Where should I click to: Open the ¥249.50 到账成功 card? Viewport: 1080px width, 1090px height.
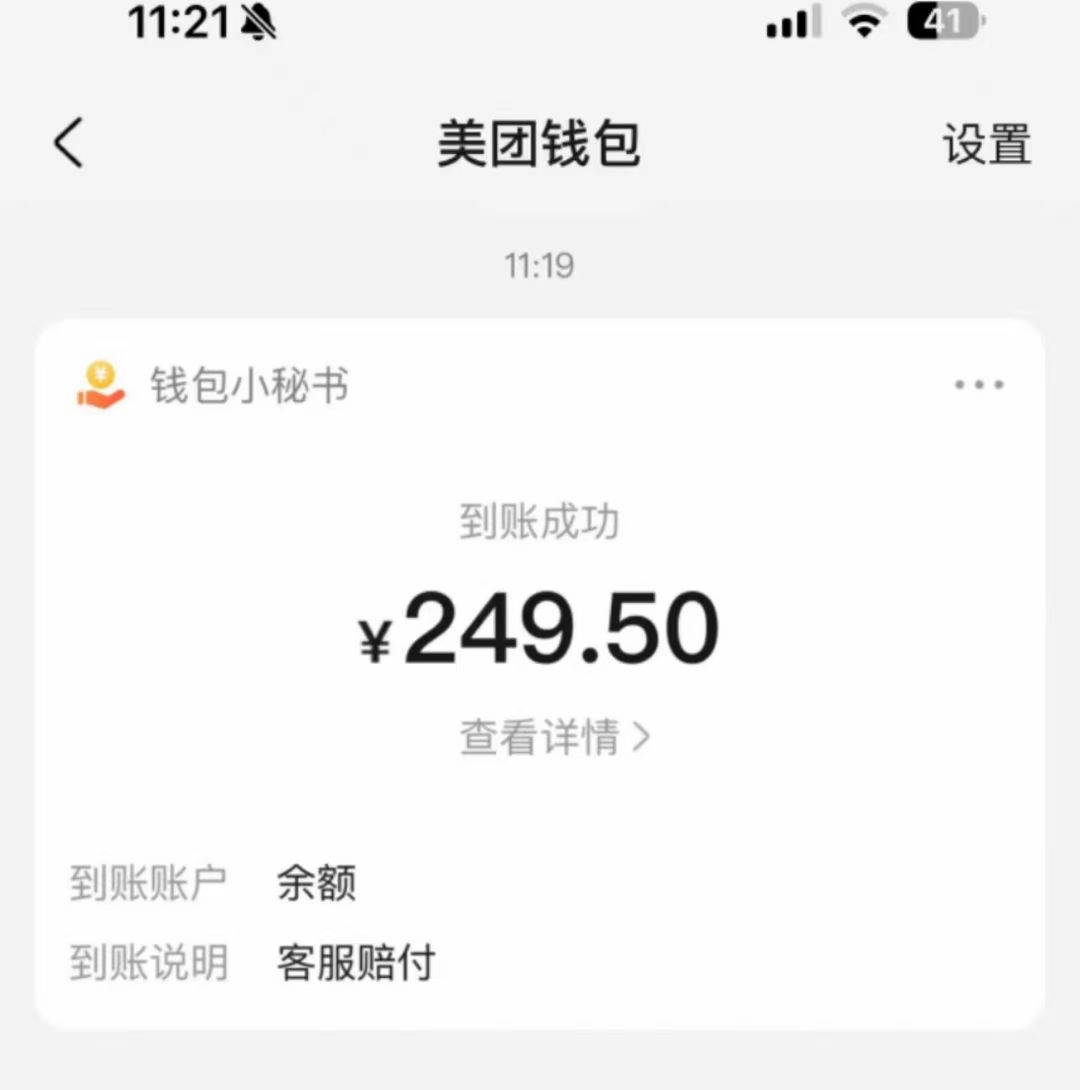(x=540, y=630)
